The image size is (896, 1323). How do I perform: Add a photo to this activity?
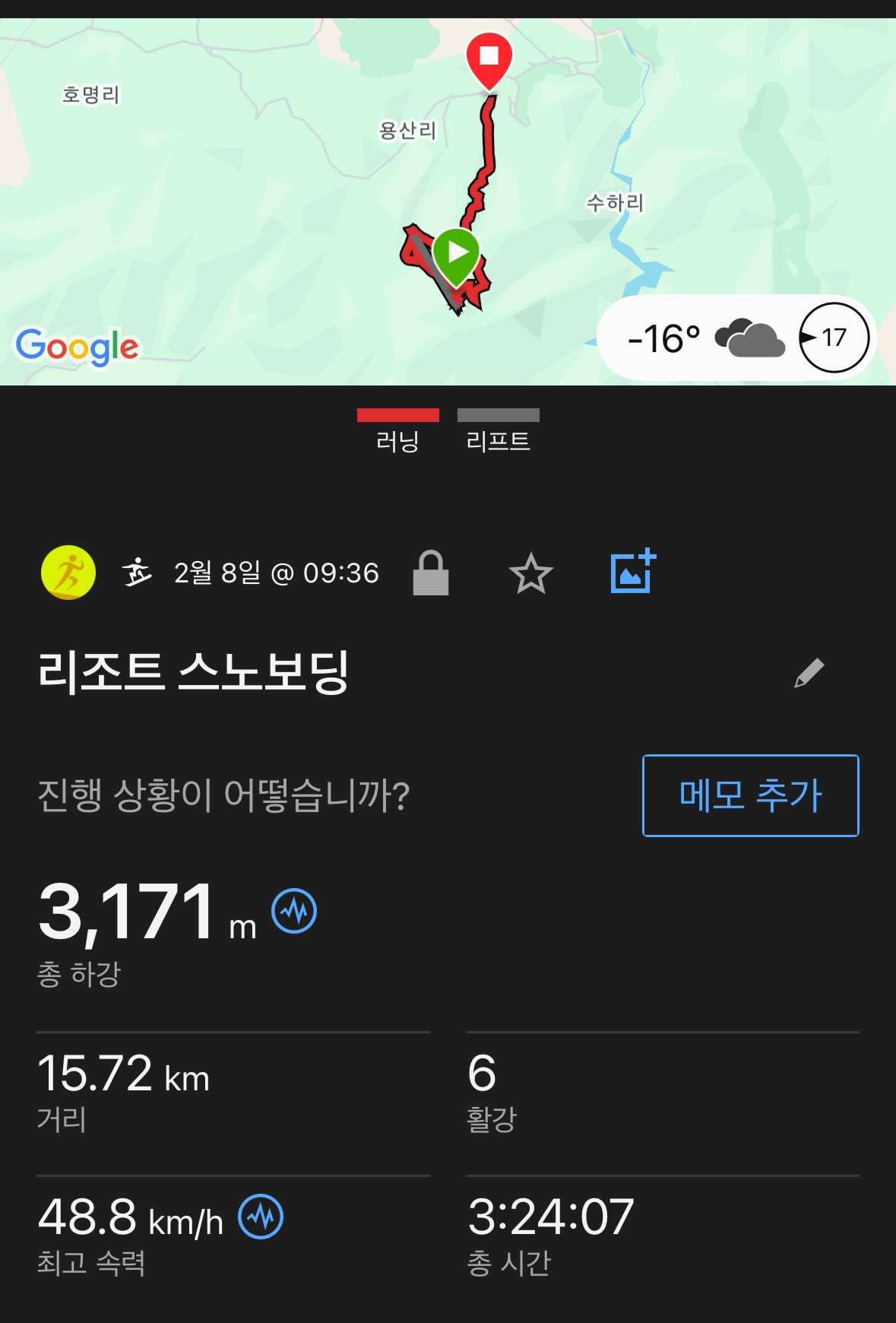[633, 572]
